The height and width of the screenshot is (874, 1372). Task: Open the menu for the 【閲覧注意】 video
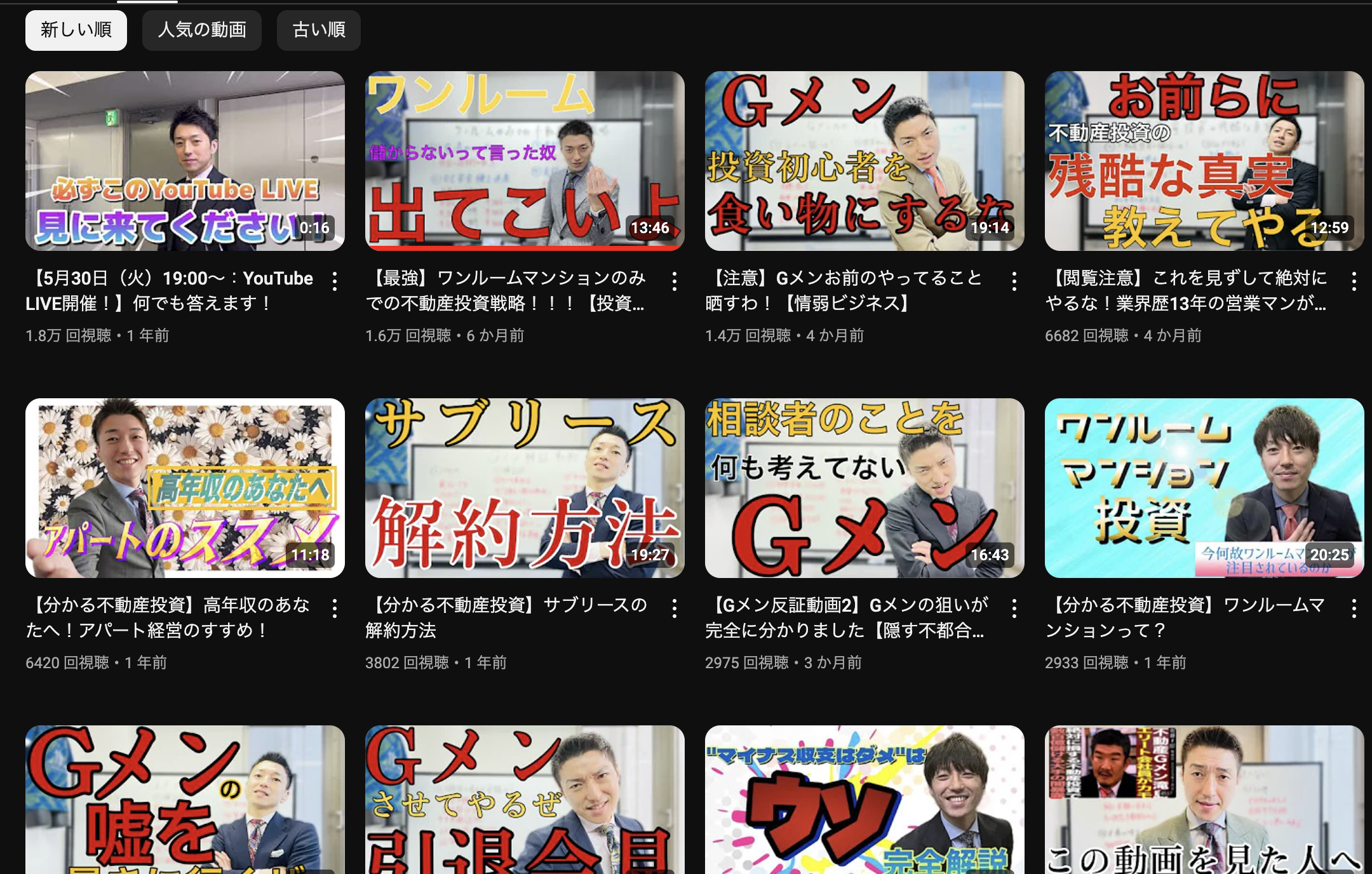coord(1354,281)
